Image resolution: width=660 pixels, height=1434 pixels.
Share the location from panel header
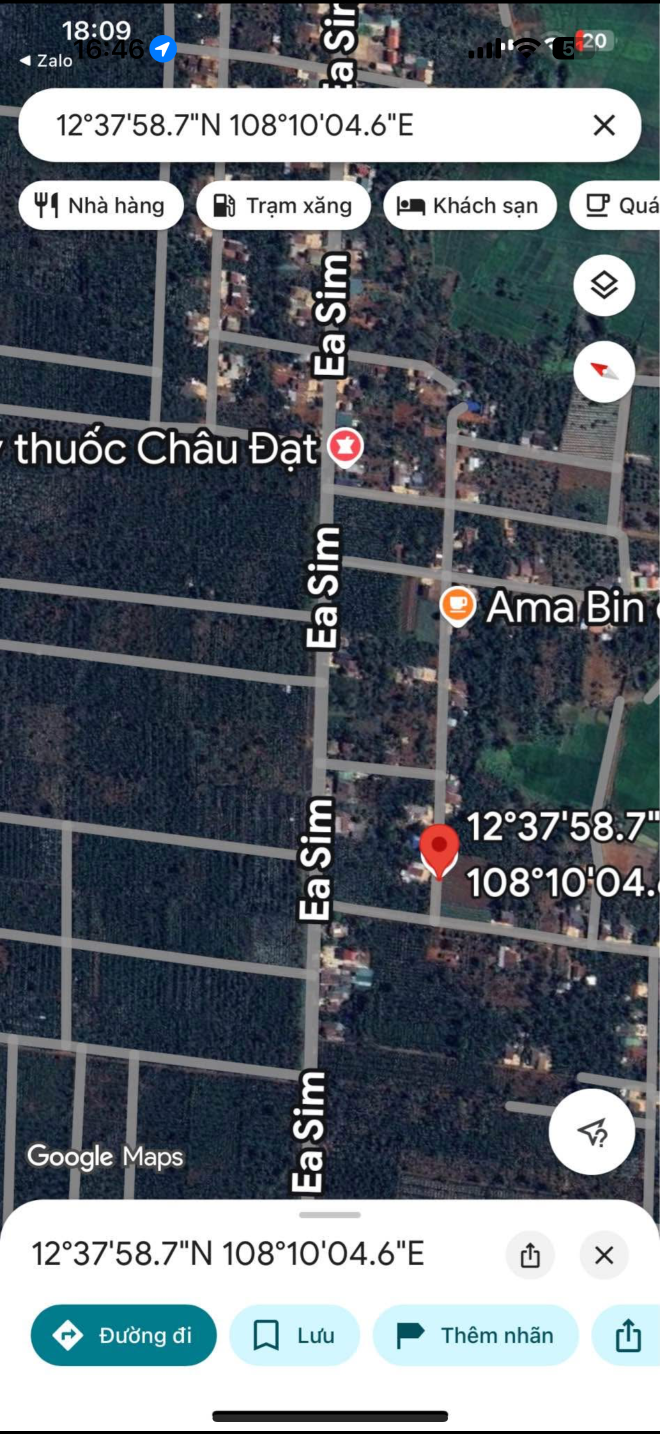coord(530,1255)
